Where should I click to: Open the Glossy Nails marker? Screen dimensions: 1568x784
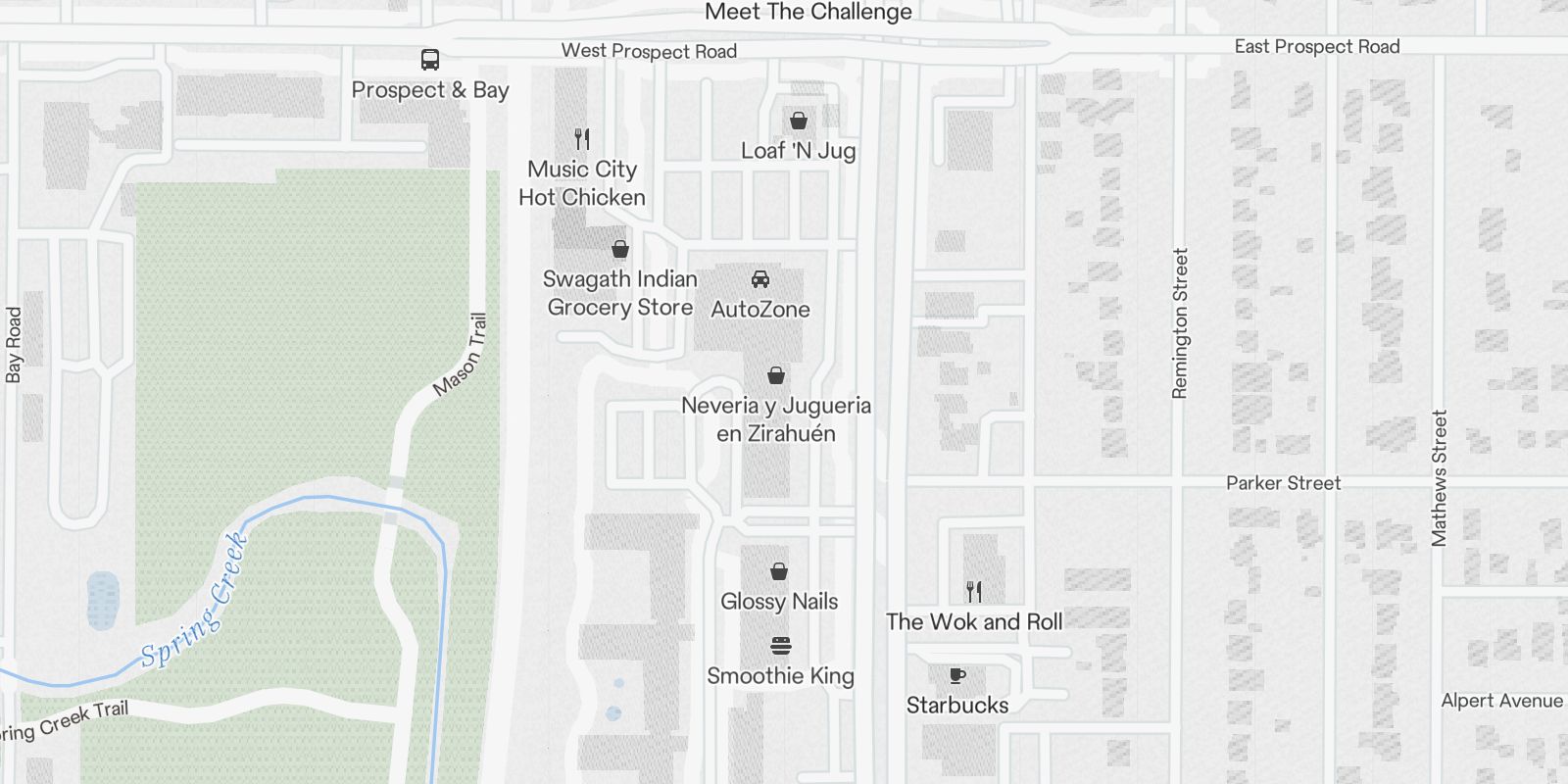779,571
